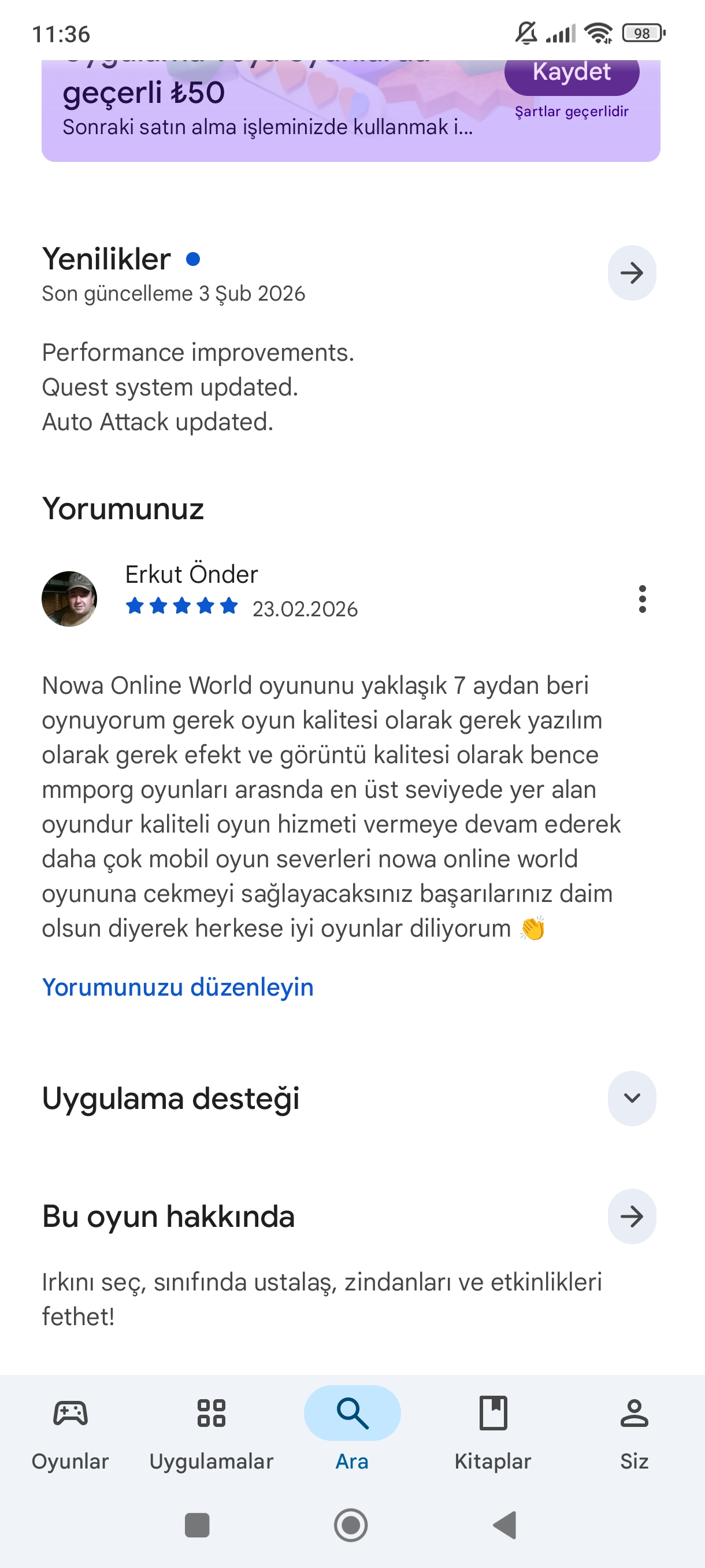
Task: Open the Bu oyun hakkında arrow
Action: point(632,1216)
